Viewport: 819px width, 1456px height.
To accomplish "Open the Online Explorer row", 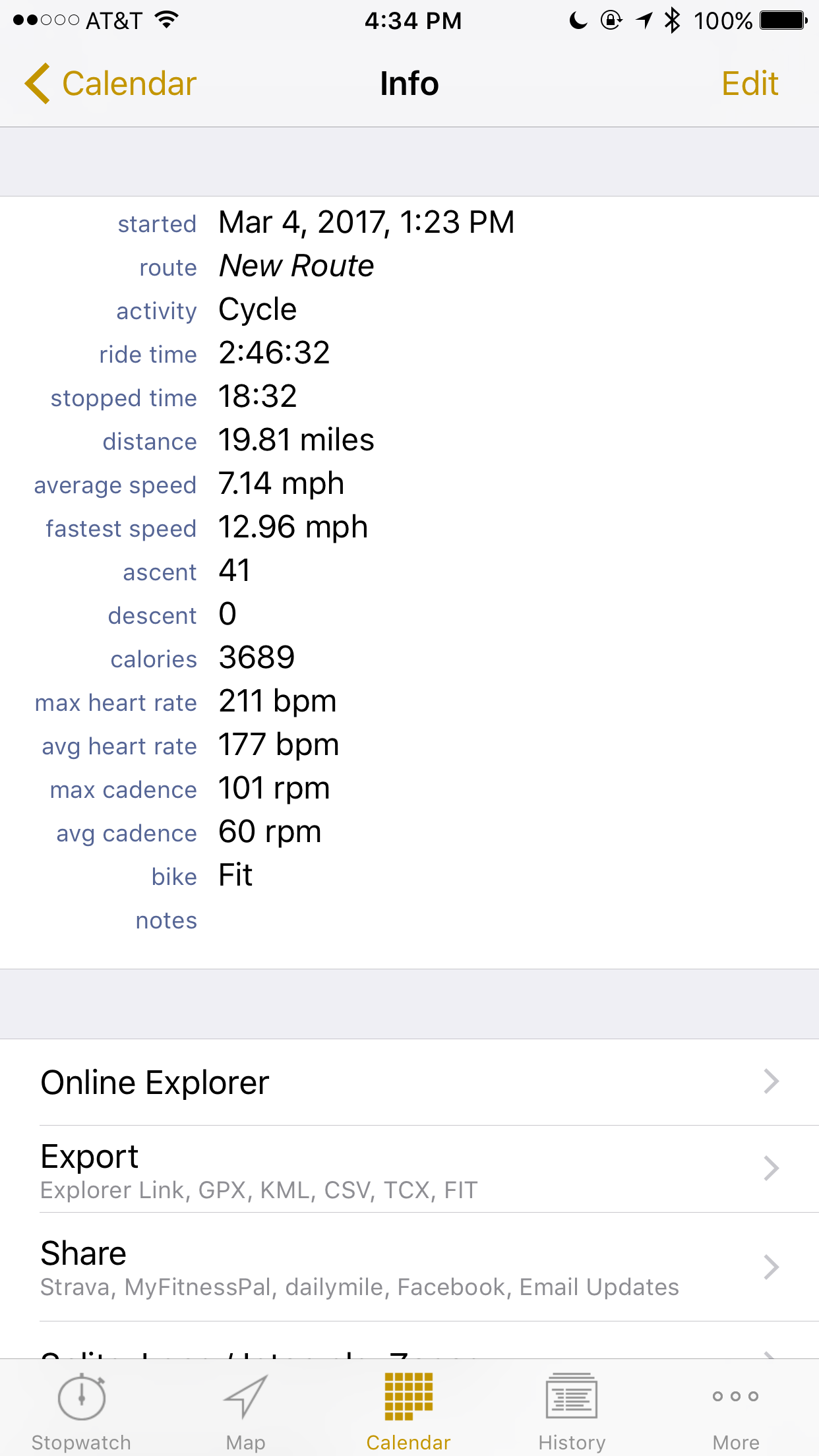I will tap(409, 1082).
